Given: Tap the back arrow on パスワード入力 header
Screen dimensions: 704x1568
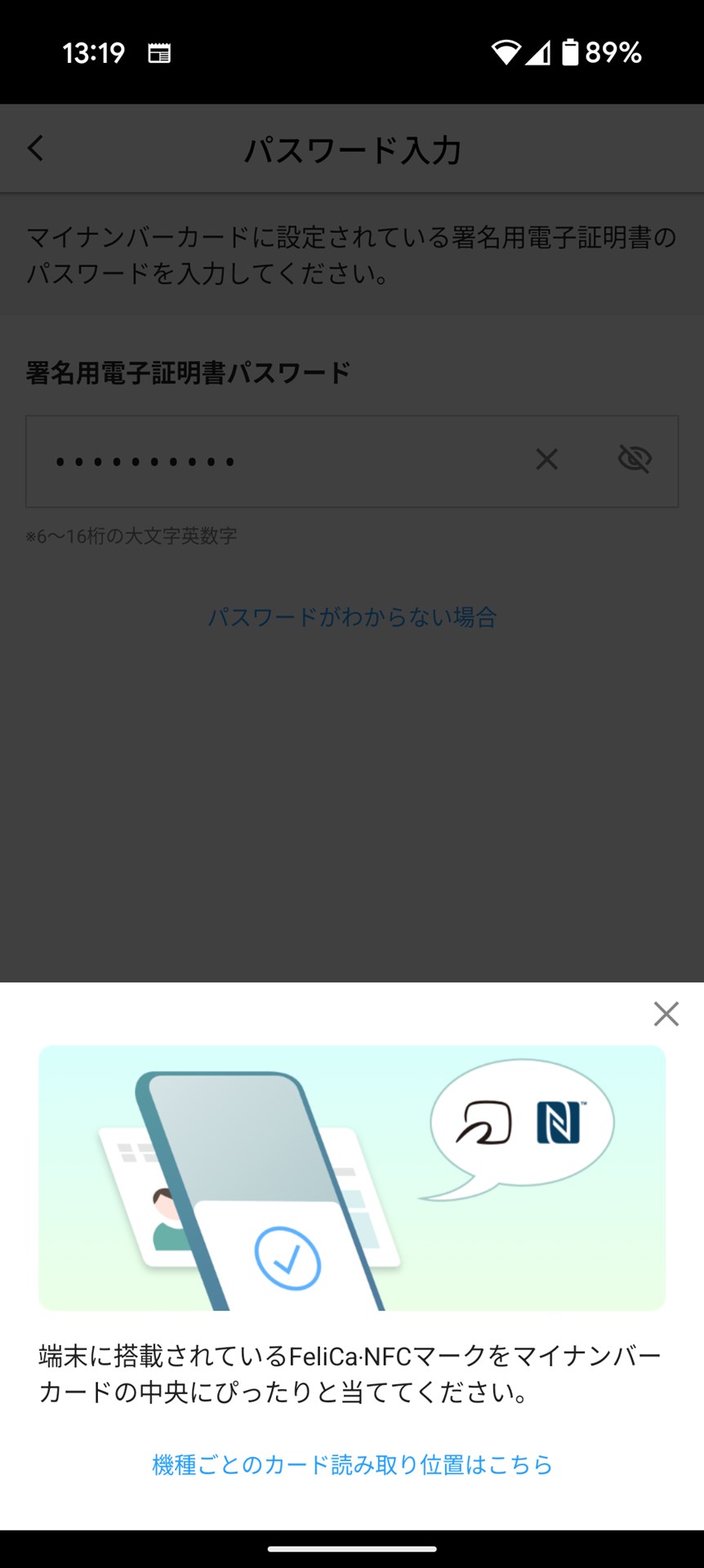Looking at the screenshot, I should tap(34, 148).
